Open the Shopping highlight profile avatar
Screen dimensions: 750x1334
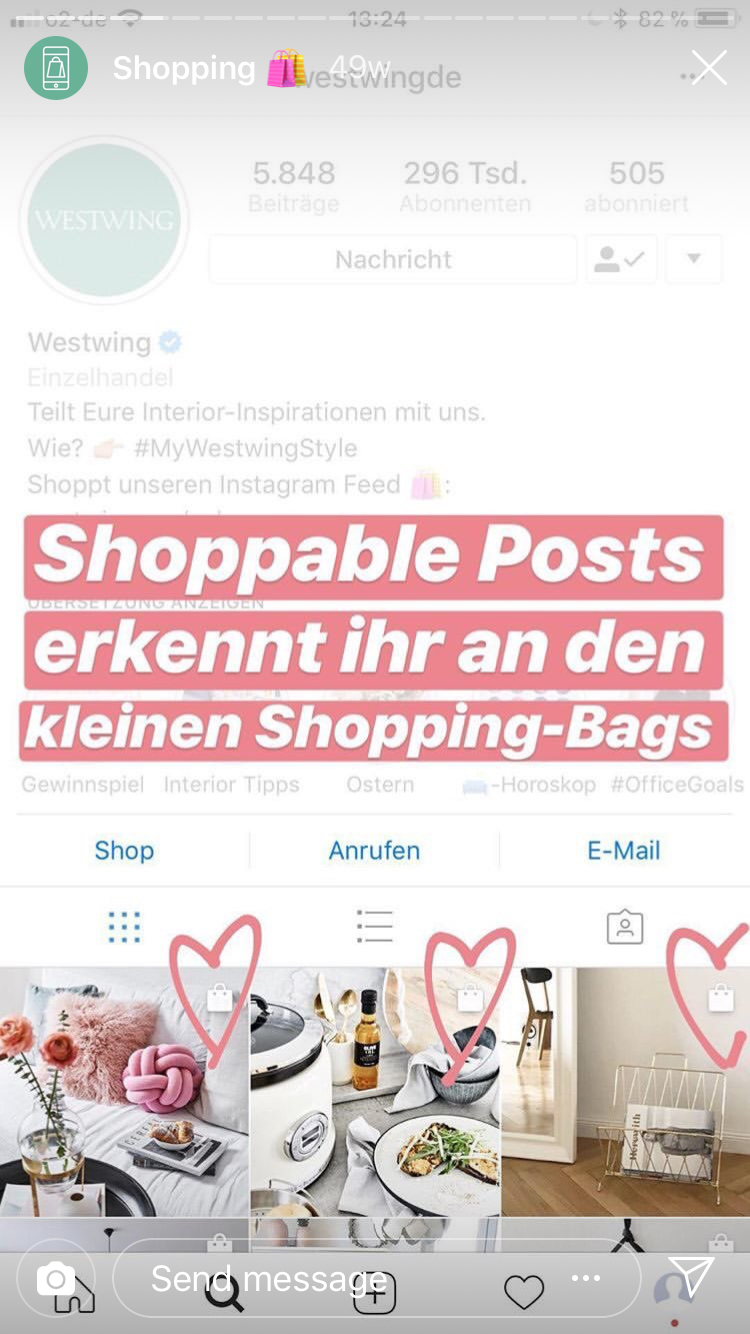pos(56,68)
